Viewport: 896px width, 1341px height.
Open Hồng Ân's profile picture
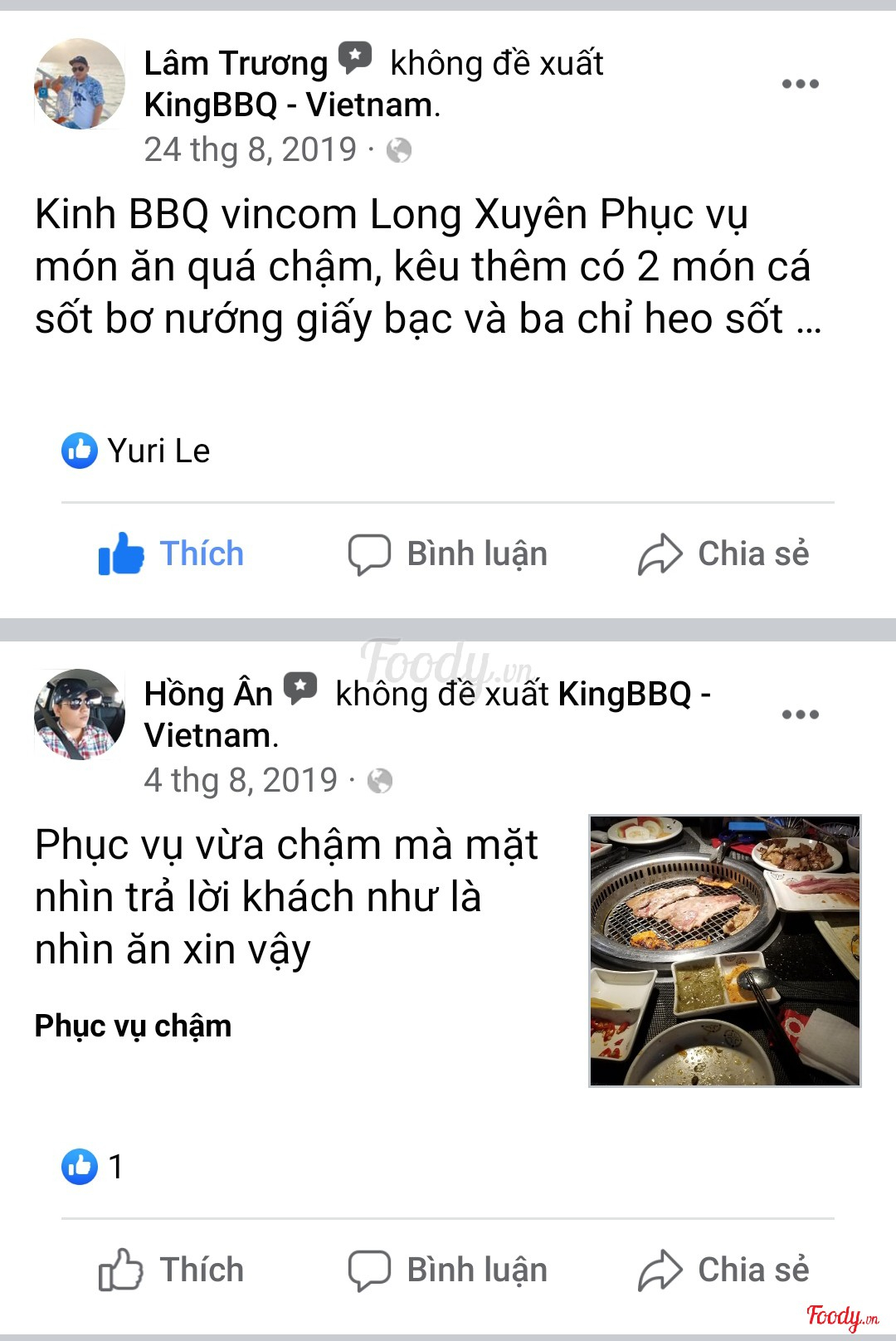(80, 714)
